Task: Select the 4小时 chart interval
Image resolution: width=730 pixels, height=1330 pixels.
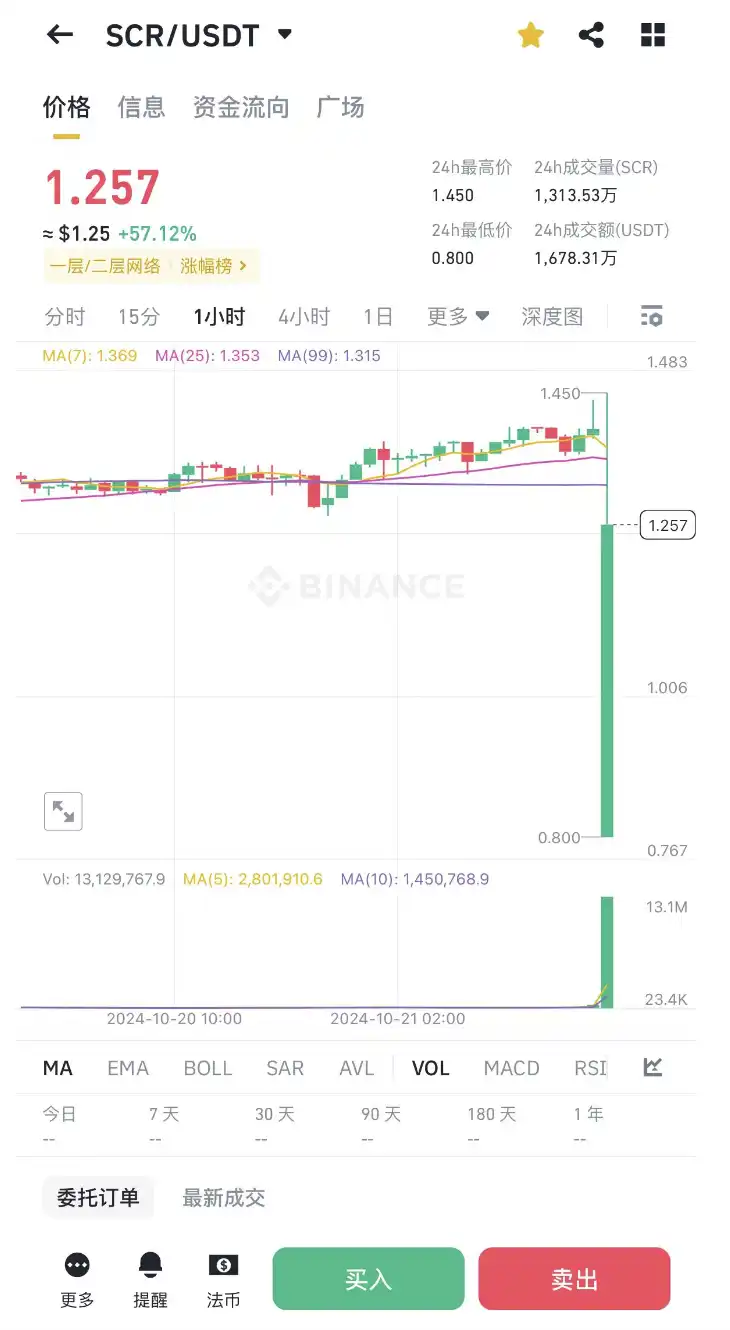Action: pyautogui.click(x=303, y=317)
